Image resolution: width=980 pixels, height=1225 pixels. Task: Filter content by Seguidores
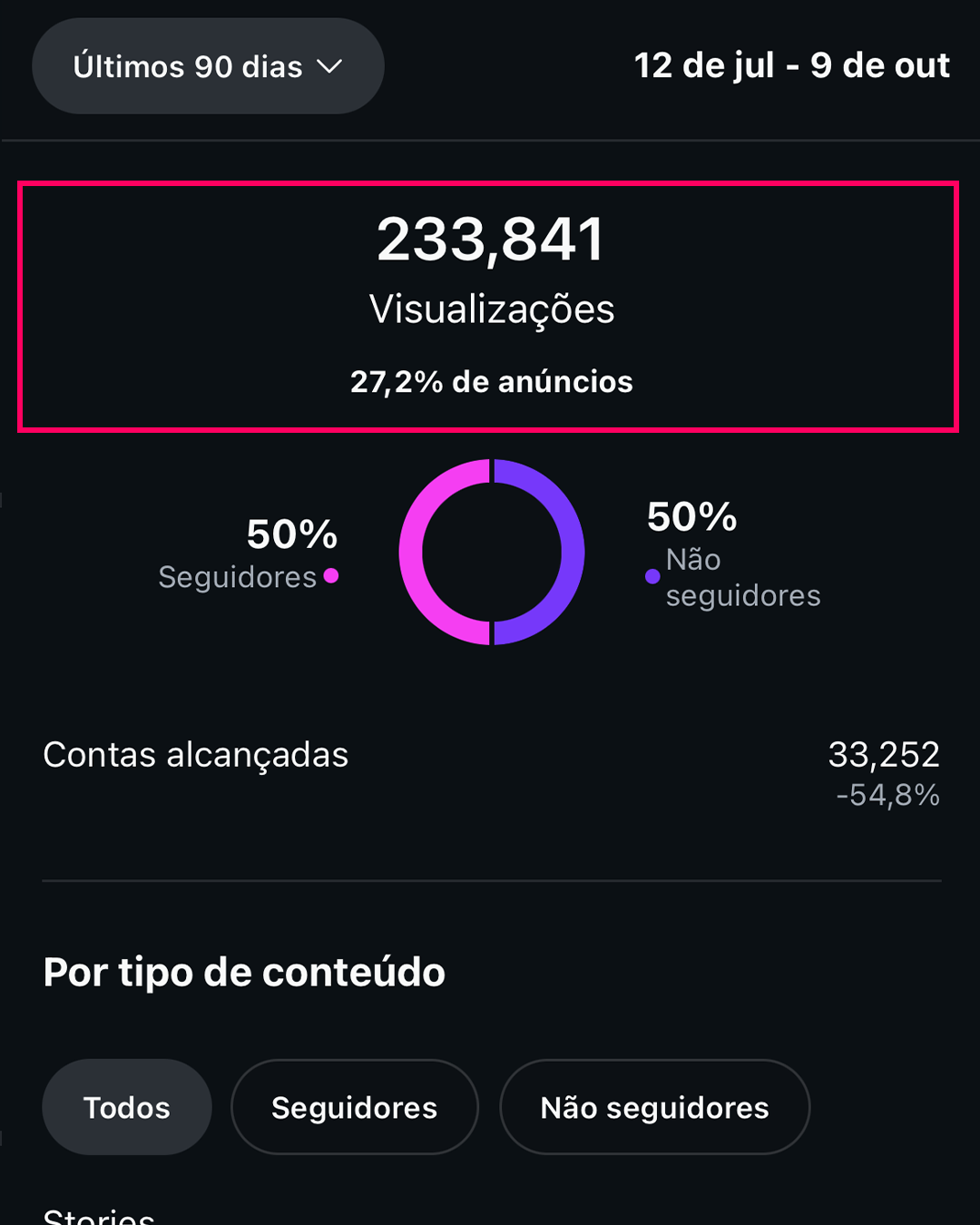[354, 1107]
